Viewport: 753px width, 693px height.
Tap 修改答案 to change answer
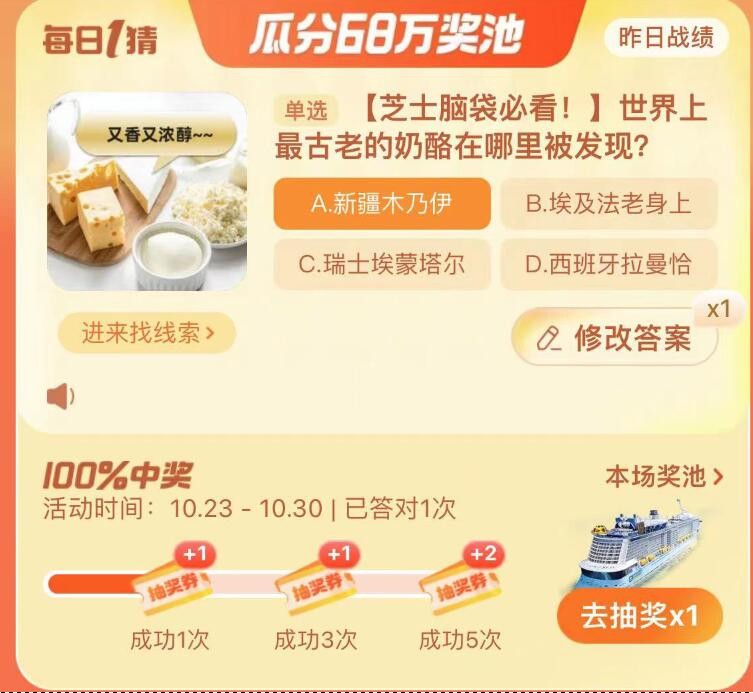(615, 339)
